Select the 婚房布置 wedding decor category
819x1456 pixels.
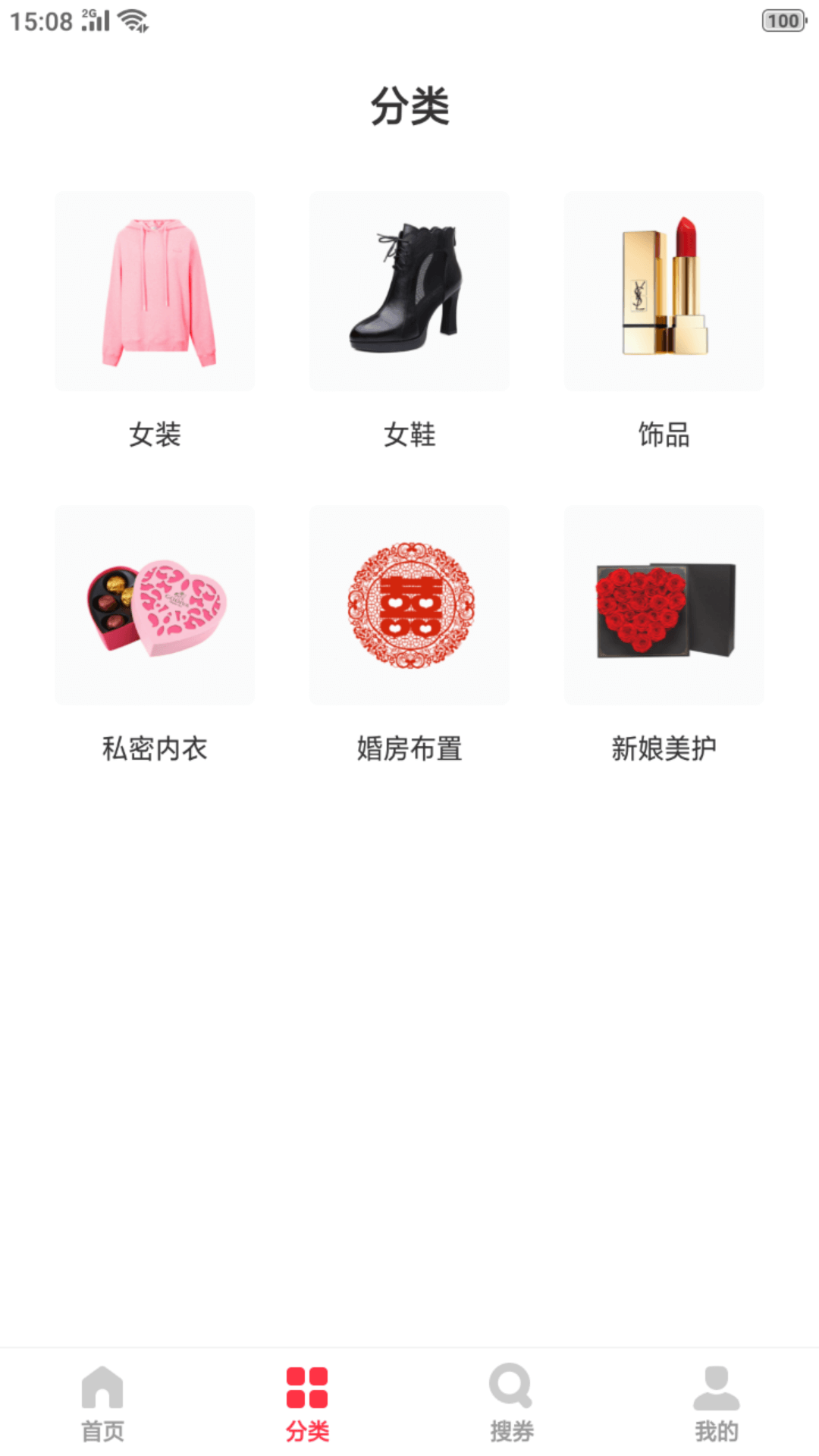(x=409, y=605)
